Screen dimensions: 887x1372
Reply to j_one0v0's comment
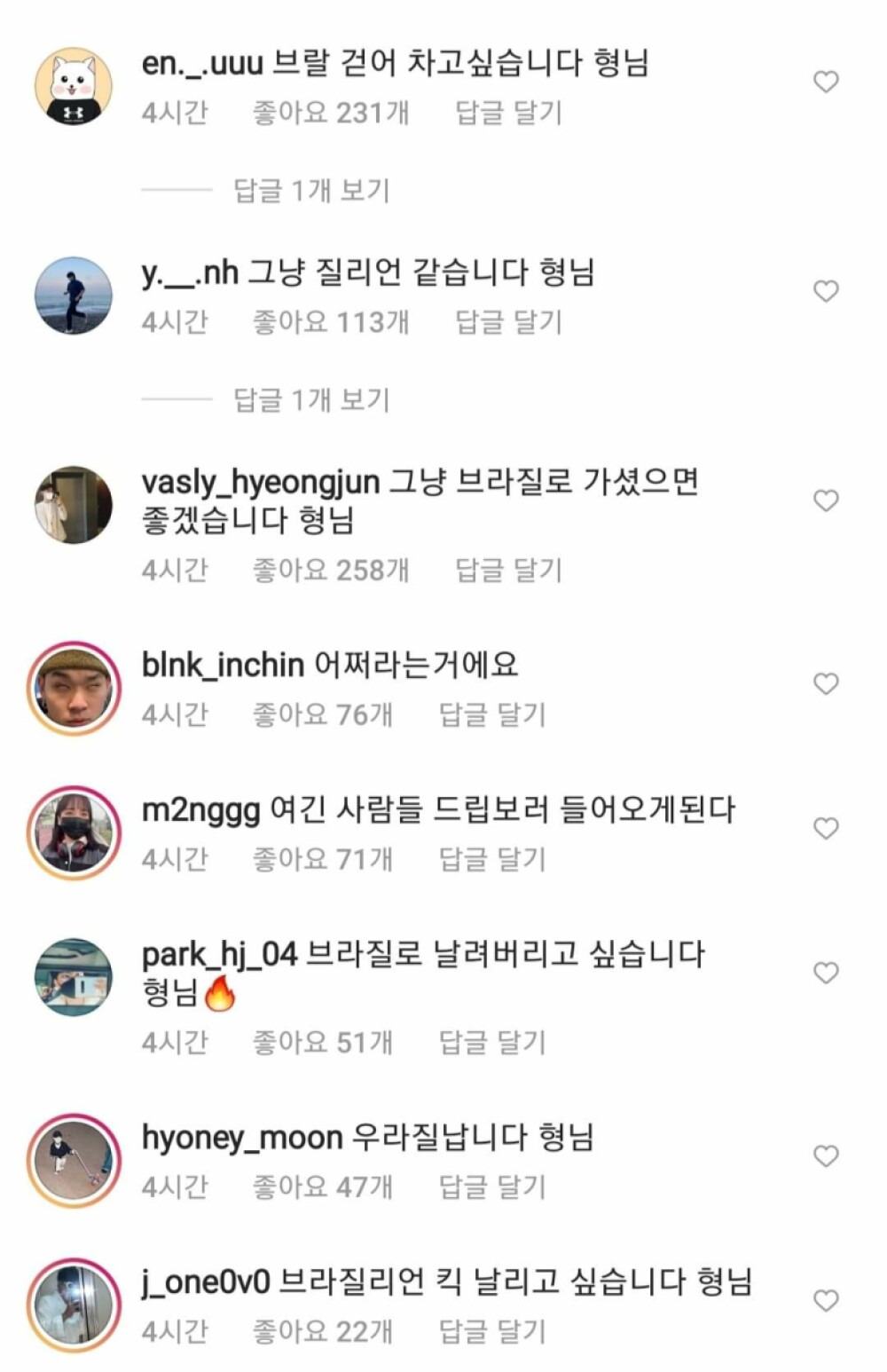(x=492, y=1331)
